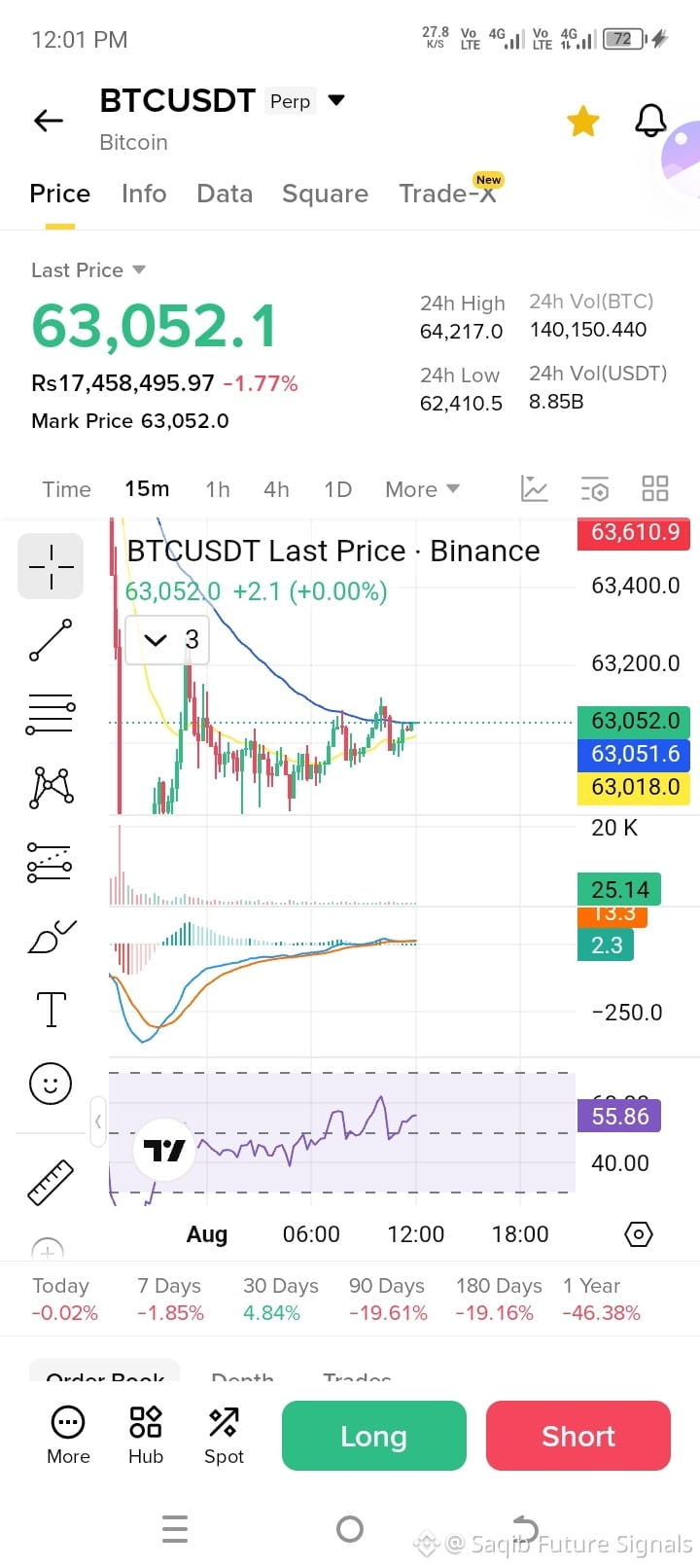Select the 1h chart interval
The image size is (700, 1568).
(218, 489)
